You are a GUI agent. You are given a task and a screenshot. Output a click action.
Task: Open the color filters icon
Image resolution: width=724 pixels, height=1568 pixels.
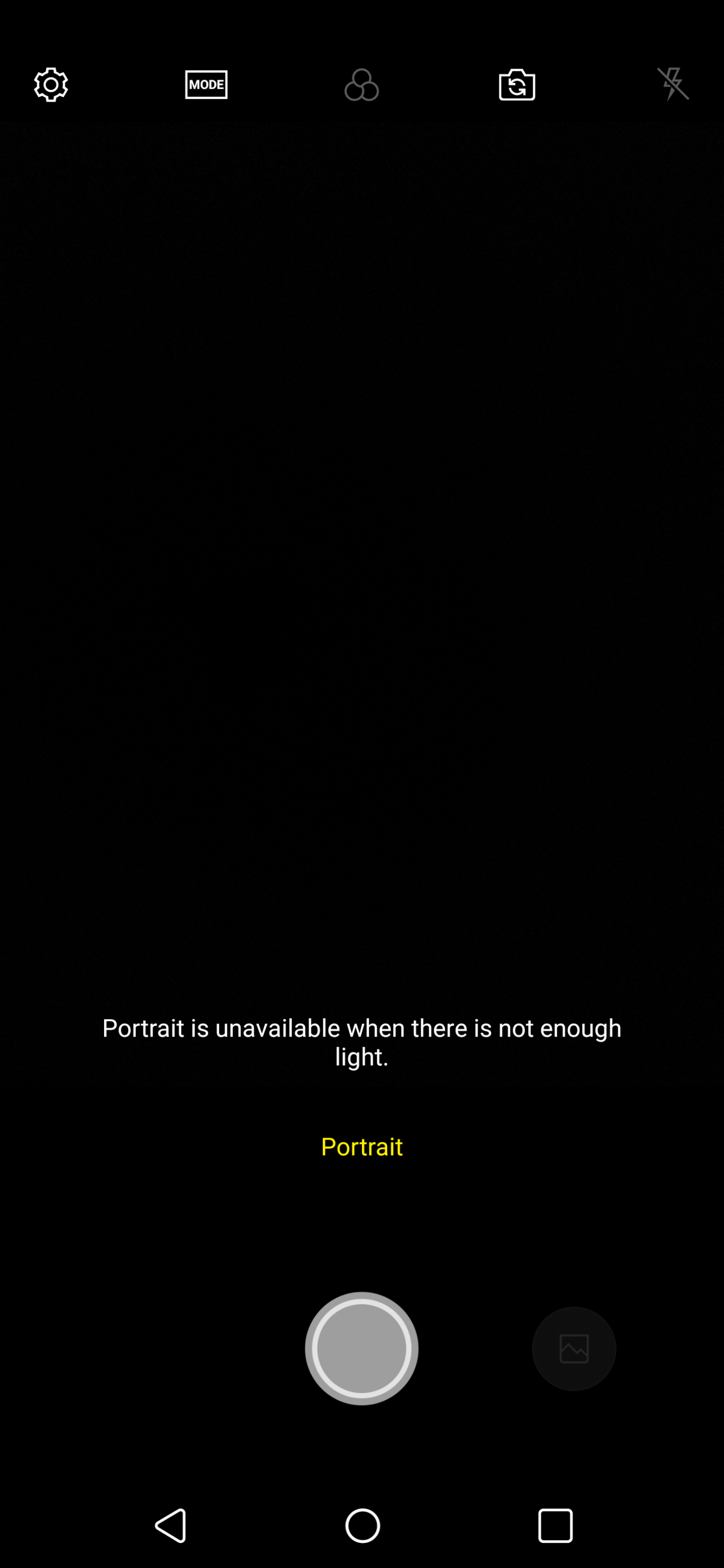click(361, 84)
